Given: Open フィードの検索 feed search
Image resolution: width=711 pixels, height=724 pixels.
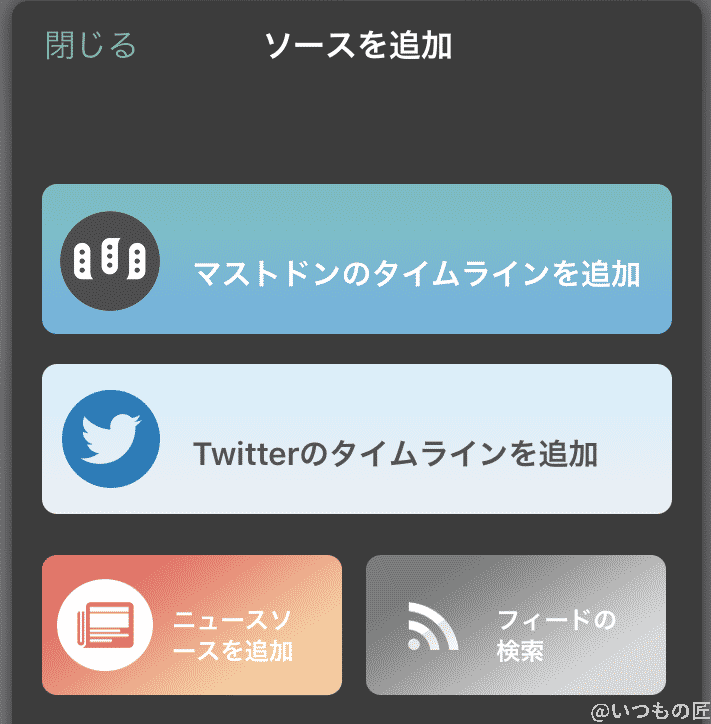Looking at the screenshot, I should click(x=515, y=625).
